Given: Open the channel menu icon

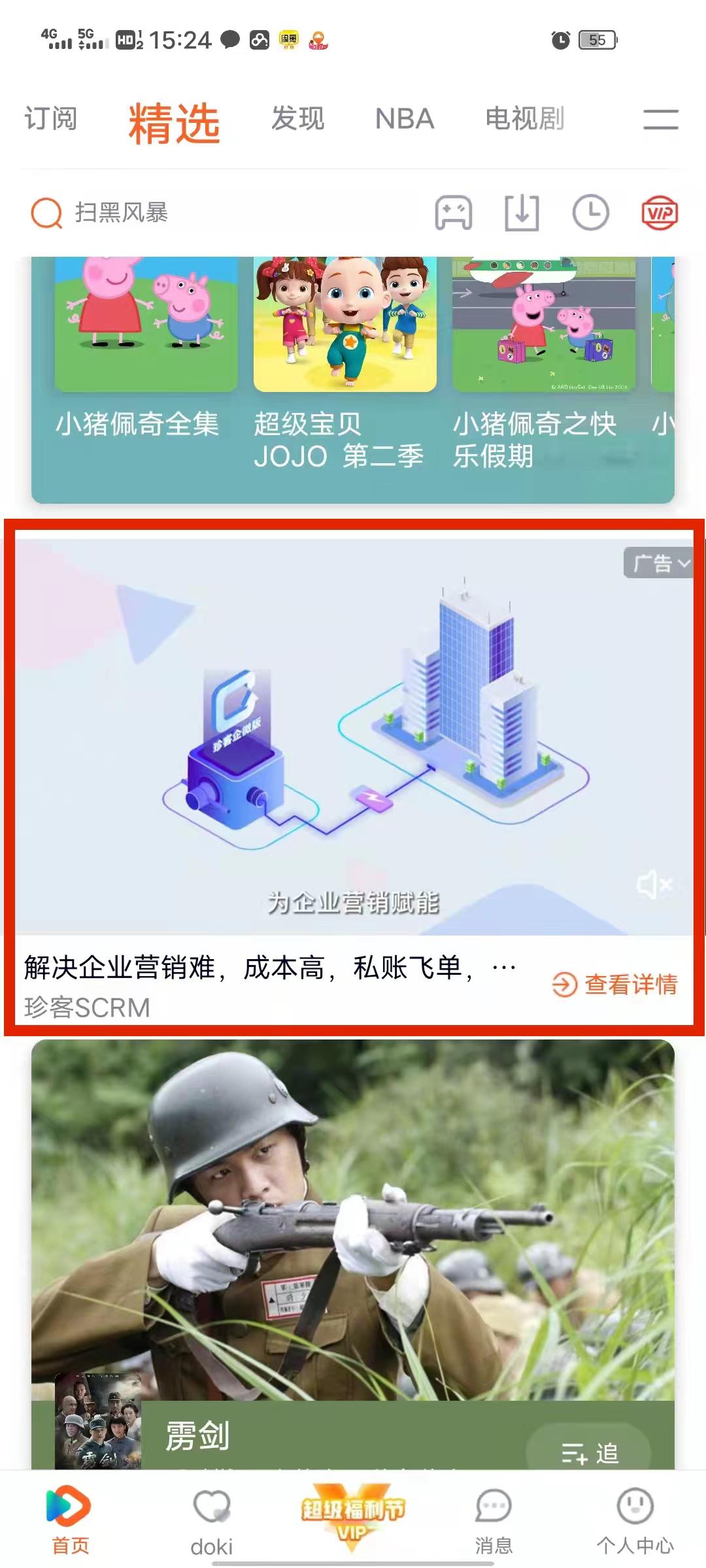Looking at the screenshot, I should click(660, 119).
